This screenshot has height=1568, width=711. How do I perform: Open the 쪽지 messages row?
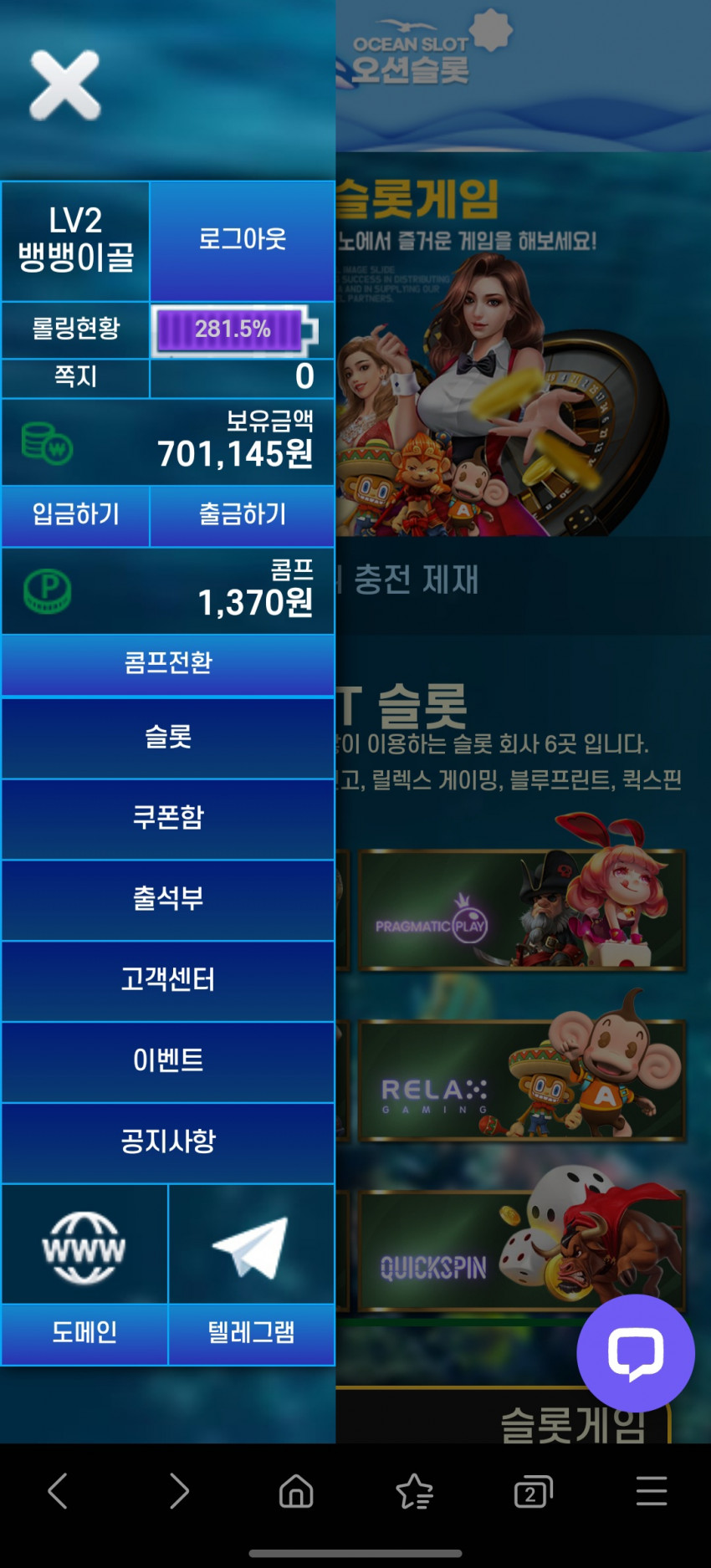click(x=167, y=377)
